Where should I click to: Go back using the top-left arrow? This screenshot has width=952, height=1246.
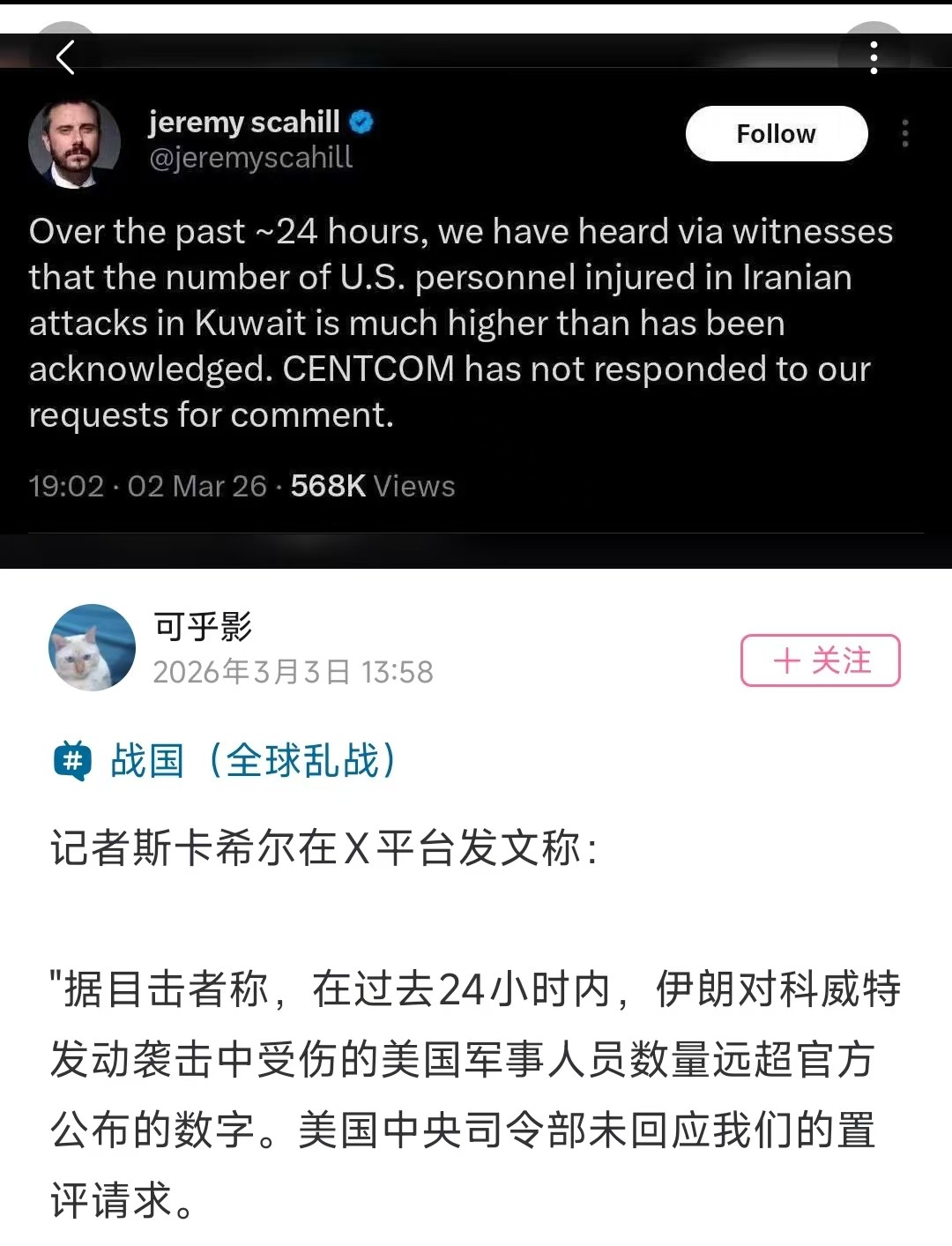point(65,58)
